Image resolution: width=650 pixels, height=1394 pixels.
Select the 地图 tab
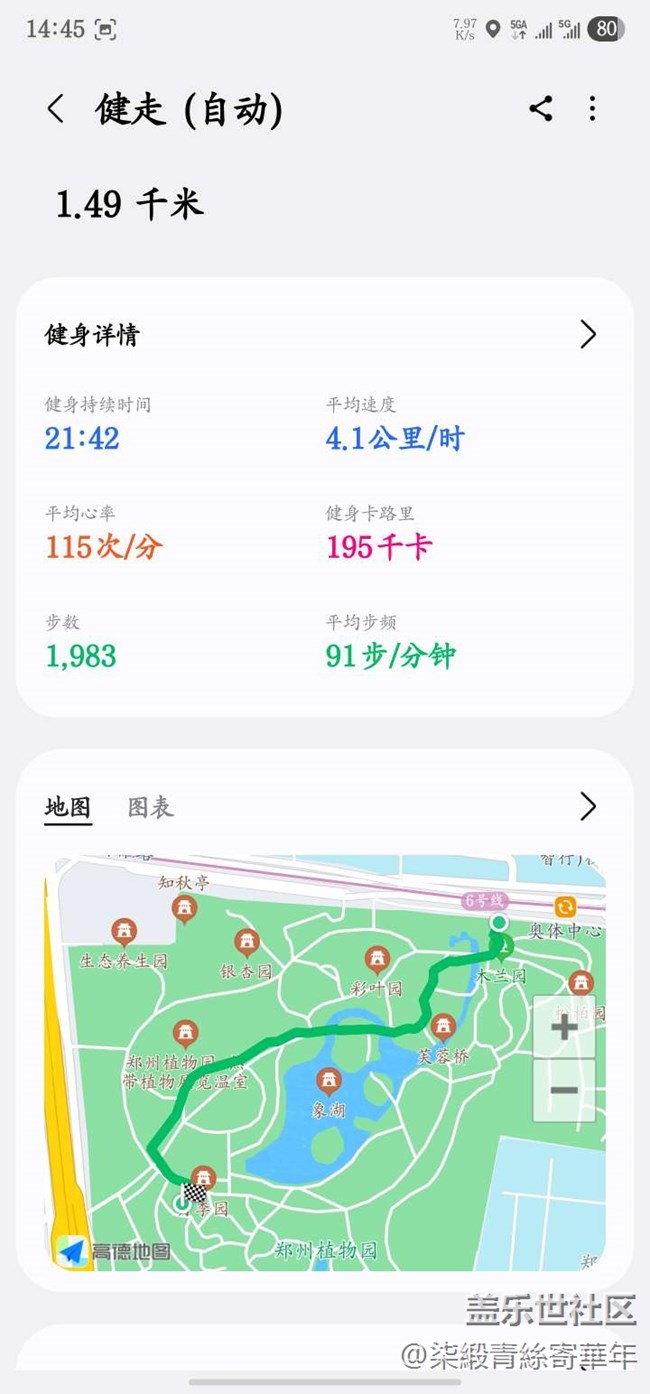coord(68,807)
